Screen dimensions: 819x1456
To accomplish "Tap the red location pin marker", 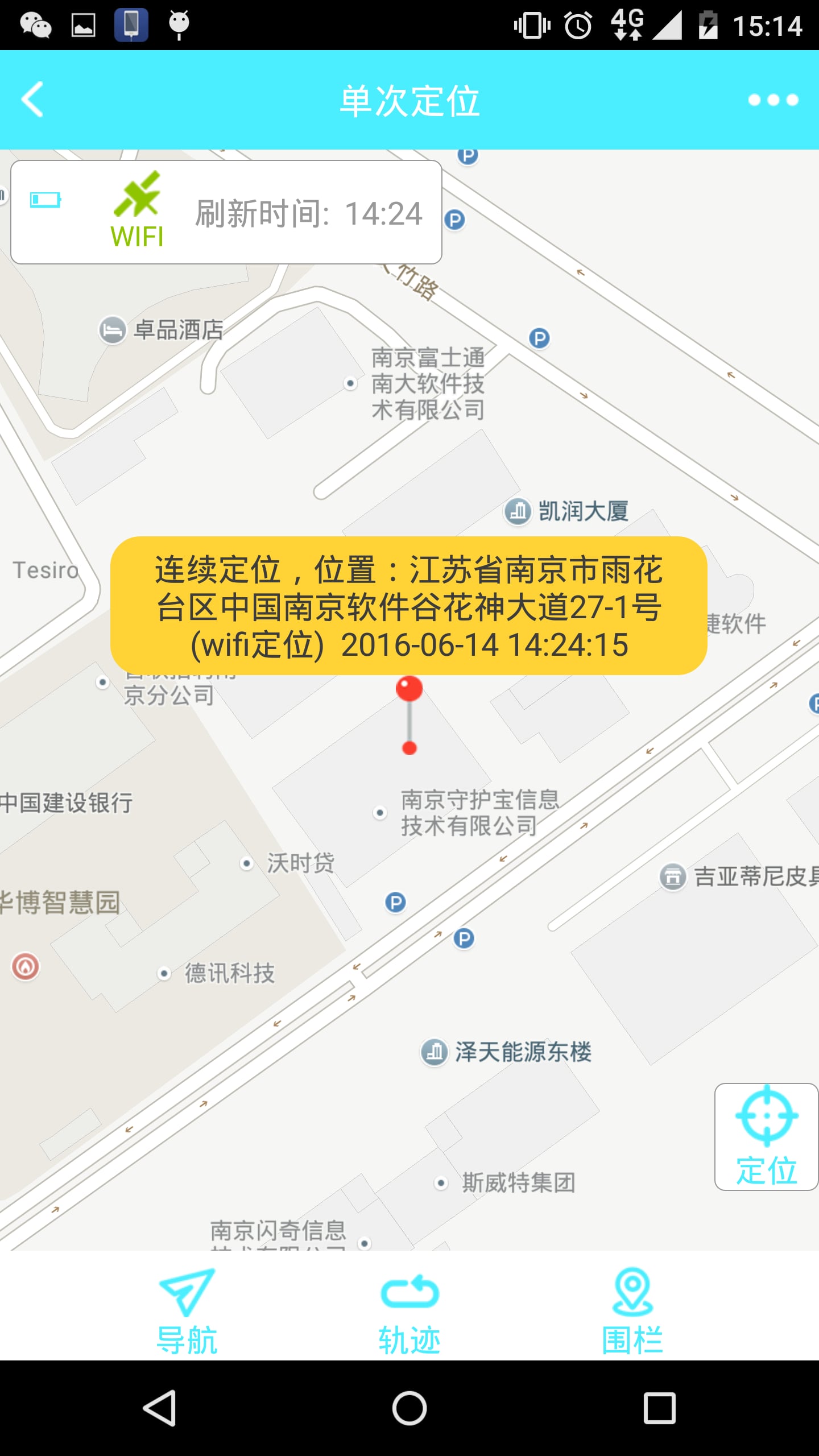I will [x=409, y=690].
